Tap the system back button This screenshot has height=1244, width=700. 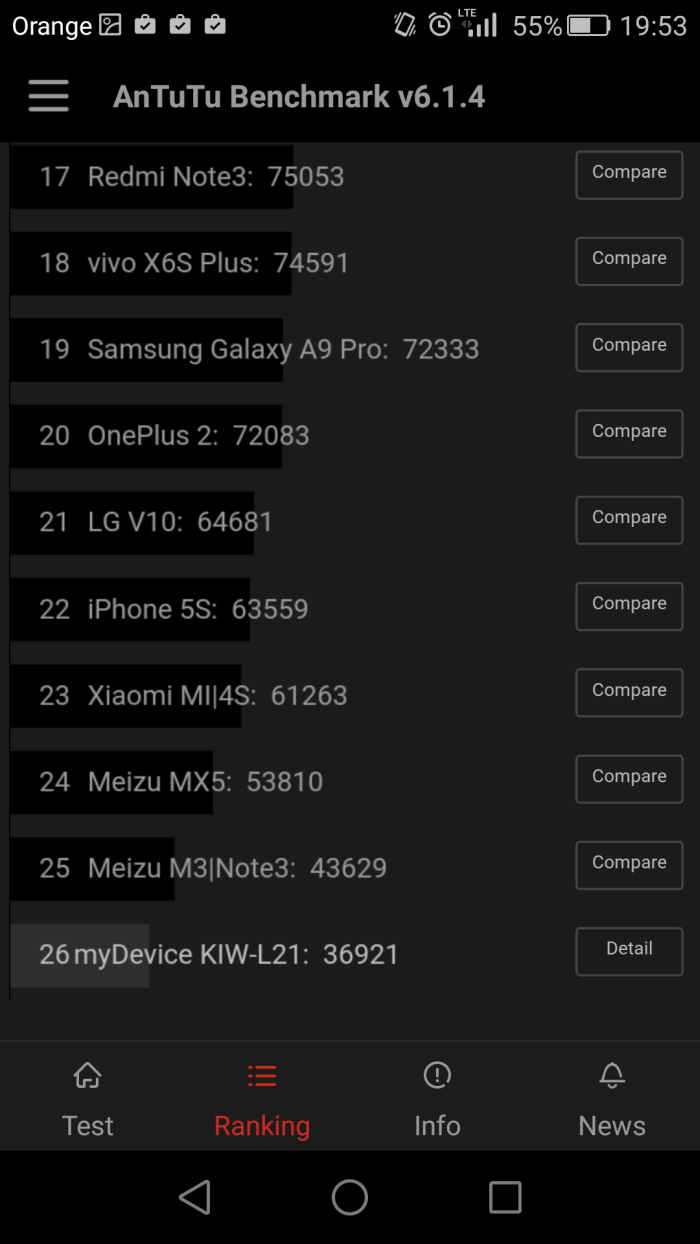pyautogui.click(x=195, y=1197)
